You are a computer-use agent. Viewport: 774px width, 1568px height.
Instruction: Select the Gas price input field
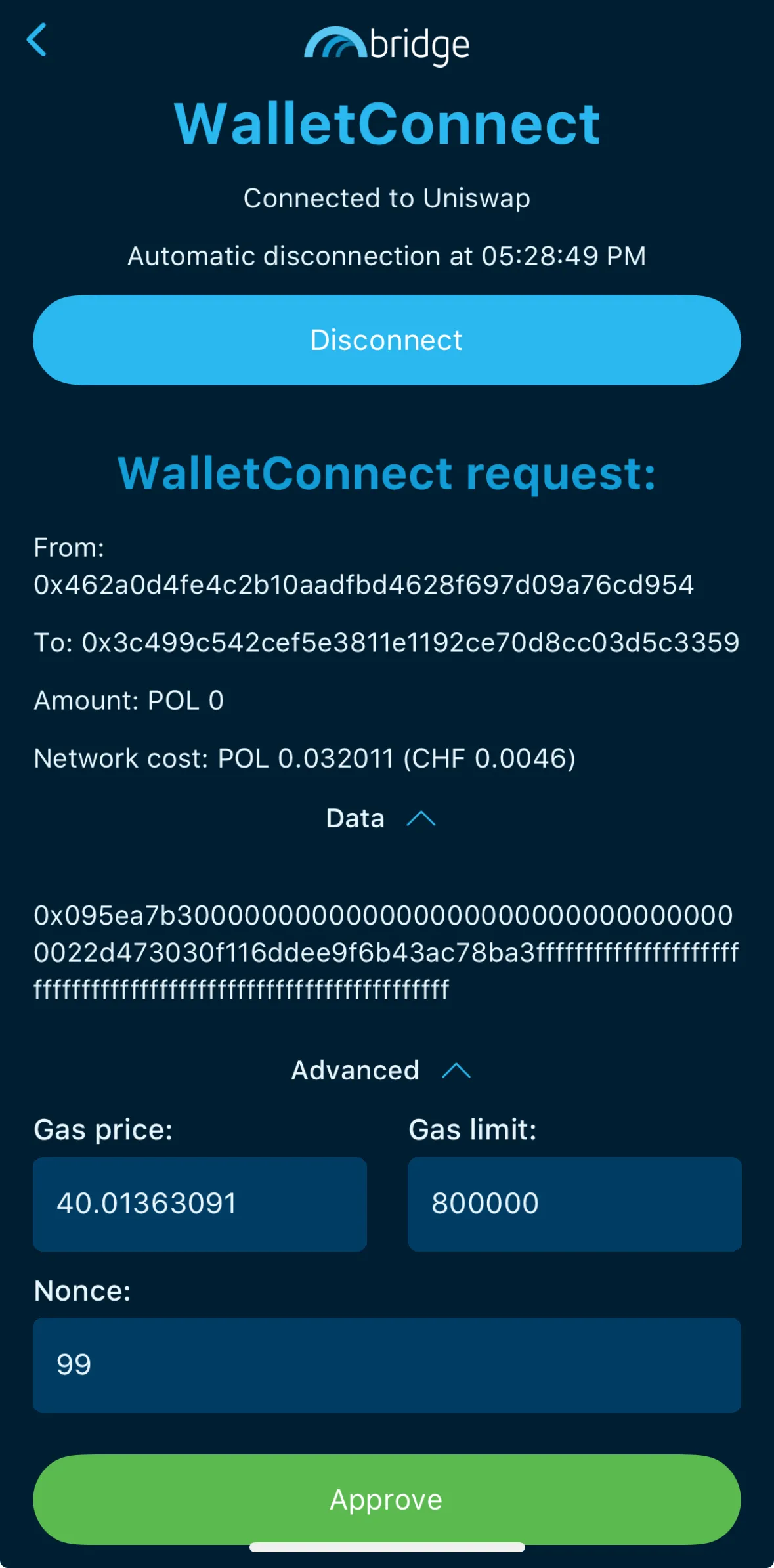(199, 1204)
